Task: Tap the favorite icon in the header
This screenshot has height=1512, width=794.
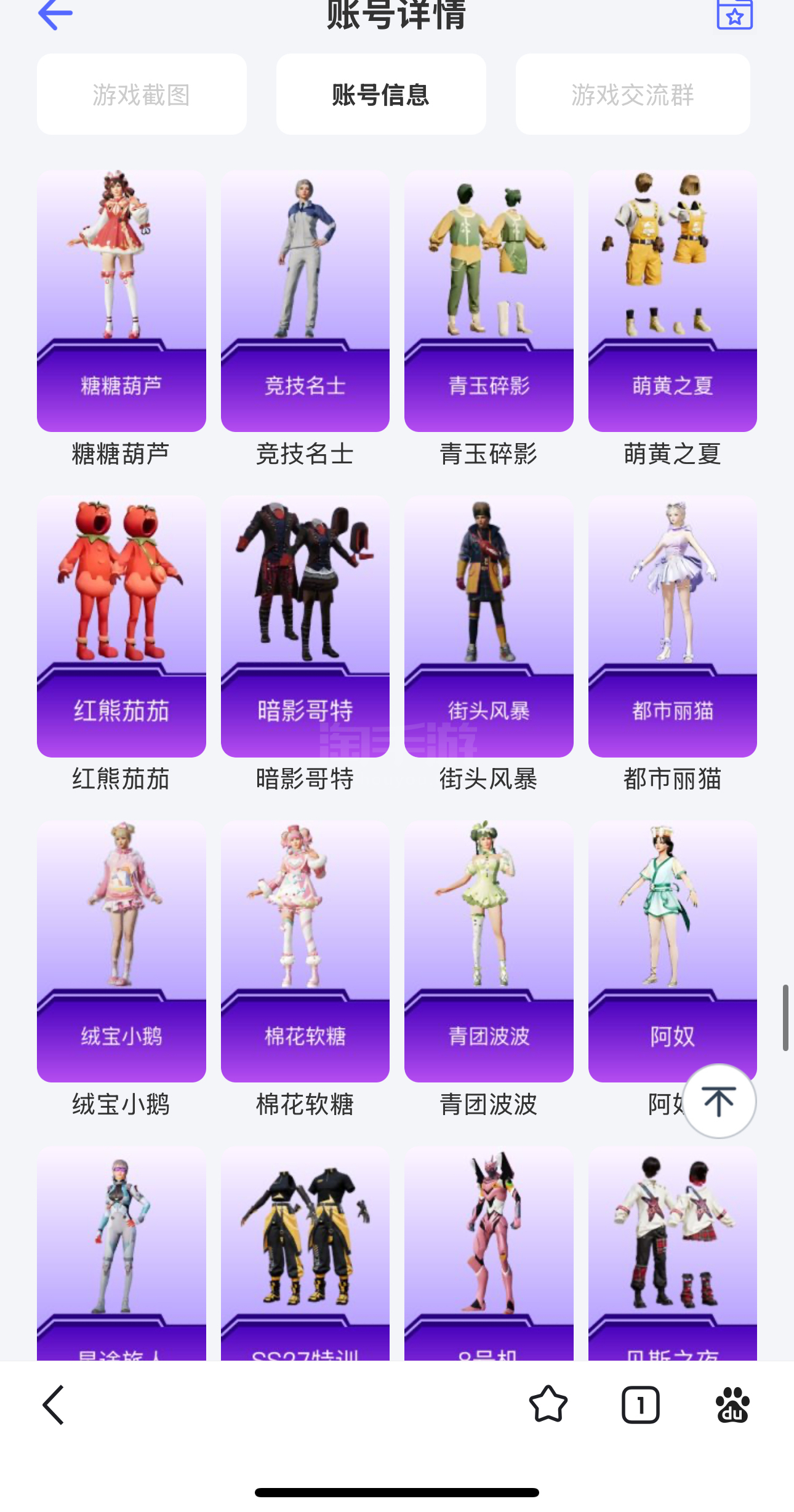Action: coord(734,15)
